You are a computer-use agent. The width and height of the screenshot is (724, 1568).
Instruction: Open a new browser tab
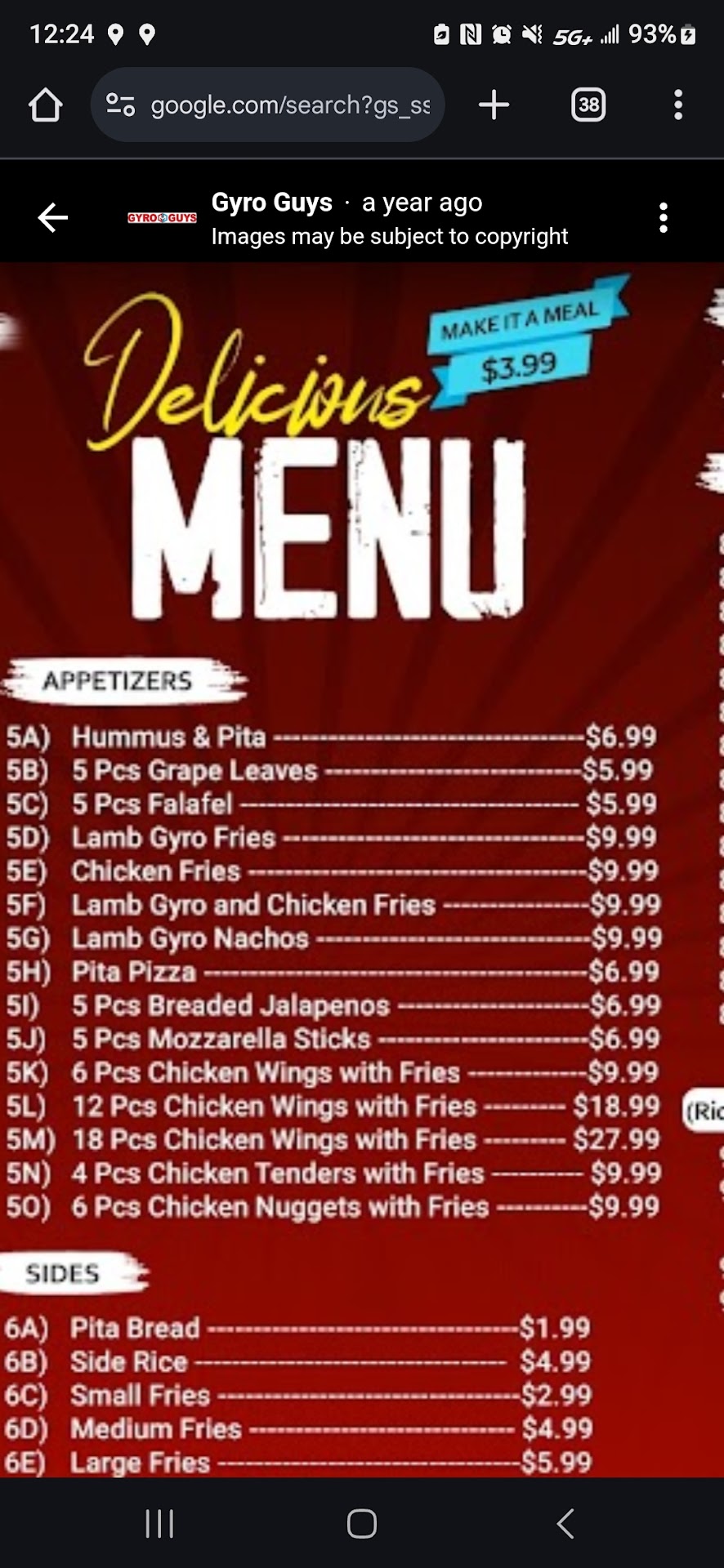(x=494, y=105)
